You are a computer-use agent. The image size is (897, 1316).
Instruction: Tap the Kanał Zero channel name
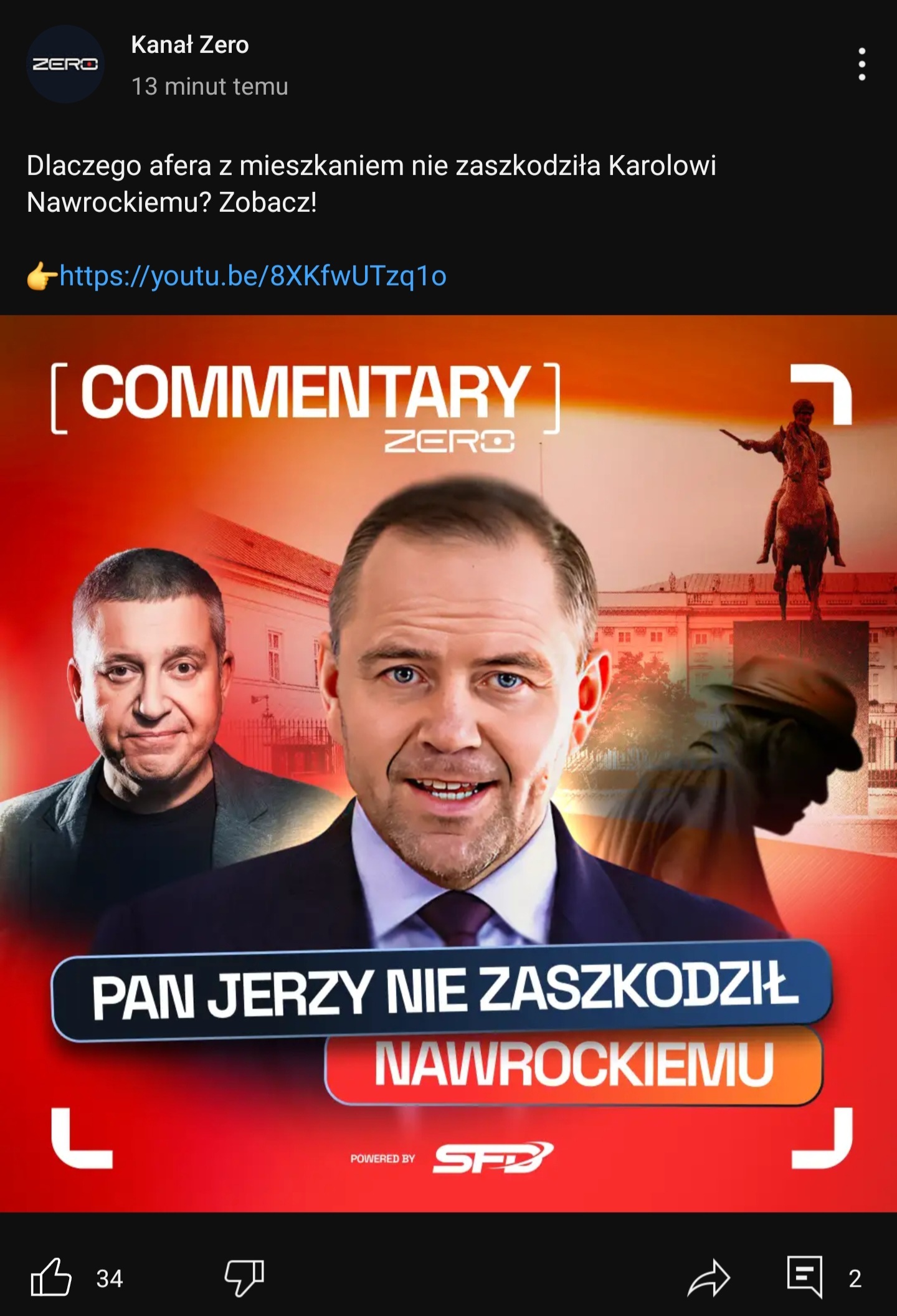pos(190,45)
